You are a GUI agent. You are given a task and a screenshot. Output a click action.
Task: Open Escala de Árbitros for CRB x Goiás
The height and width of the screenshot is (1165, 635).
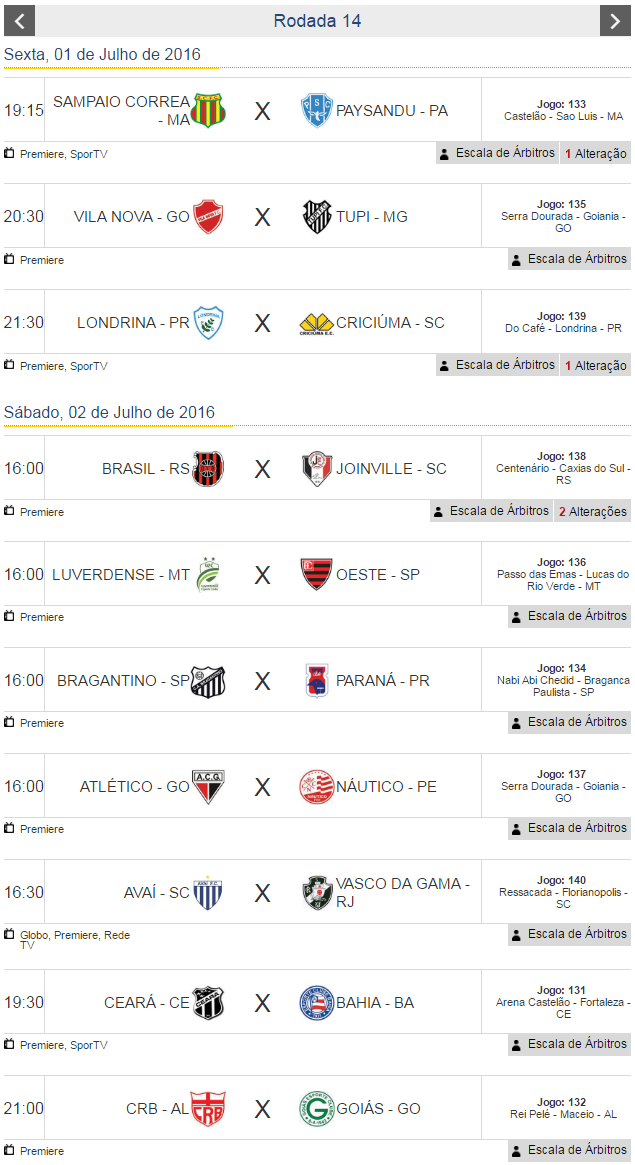coord(569,1150)
